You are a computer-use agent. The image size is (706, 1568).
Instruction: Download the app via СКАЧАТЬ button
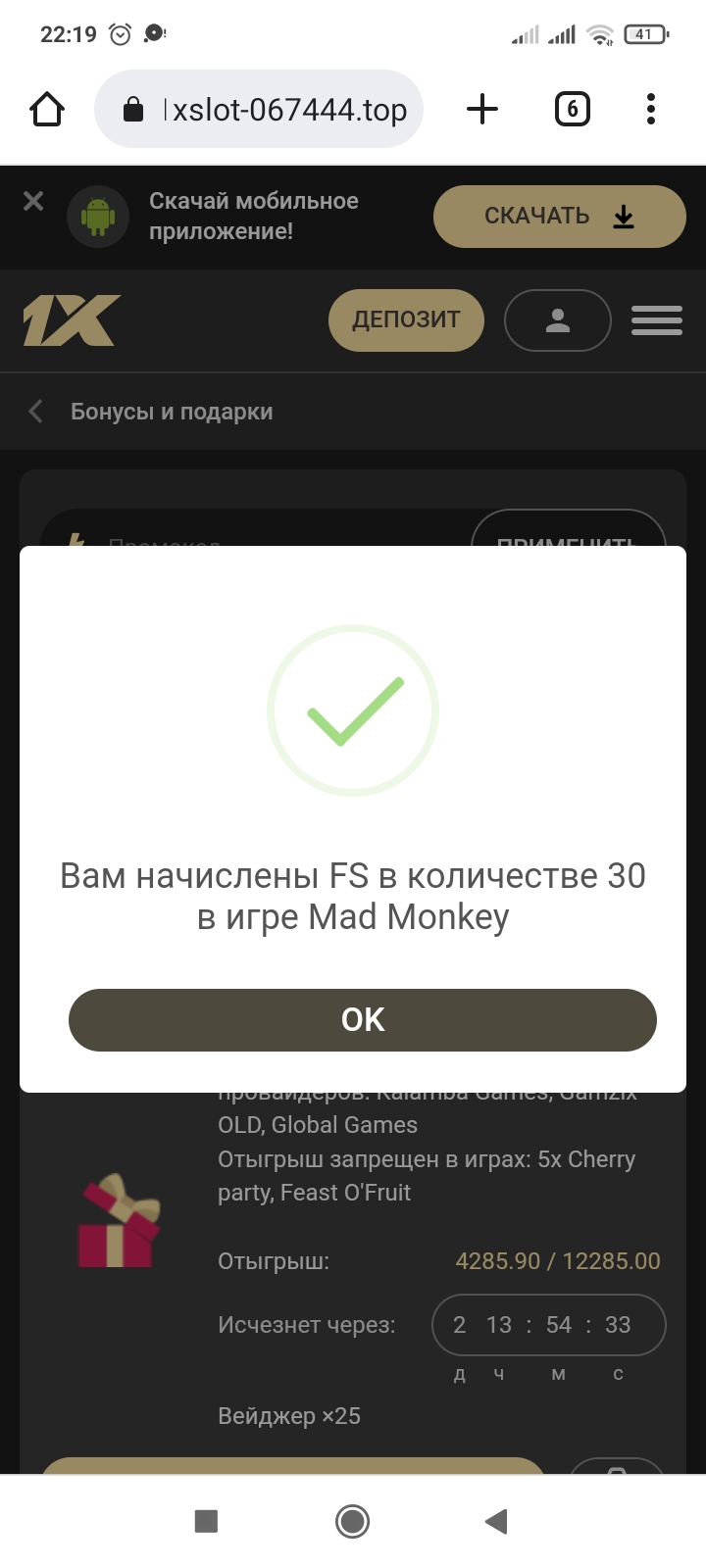(x=559, y=217)
